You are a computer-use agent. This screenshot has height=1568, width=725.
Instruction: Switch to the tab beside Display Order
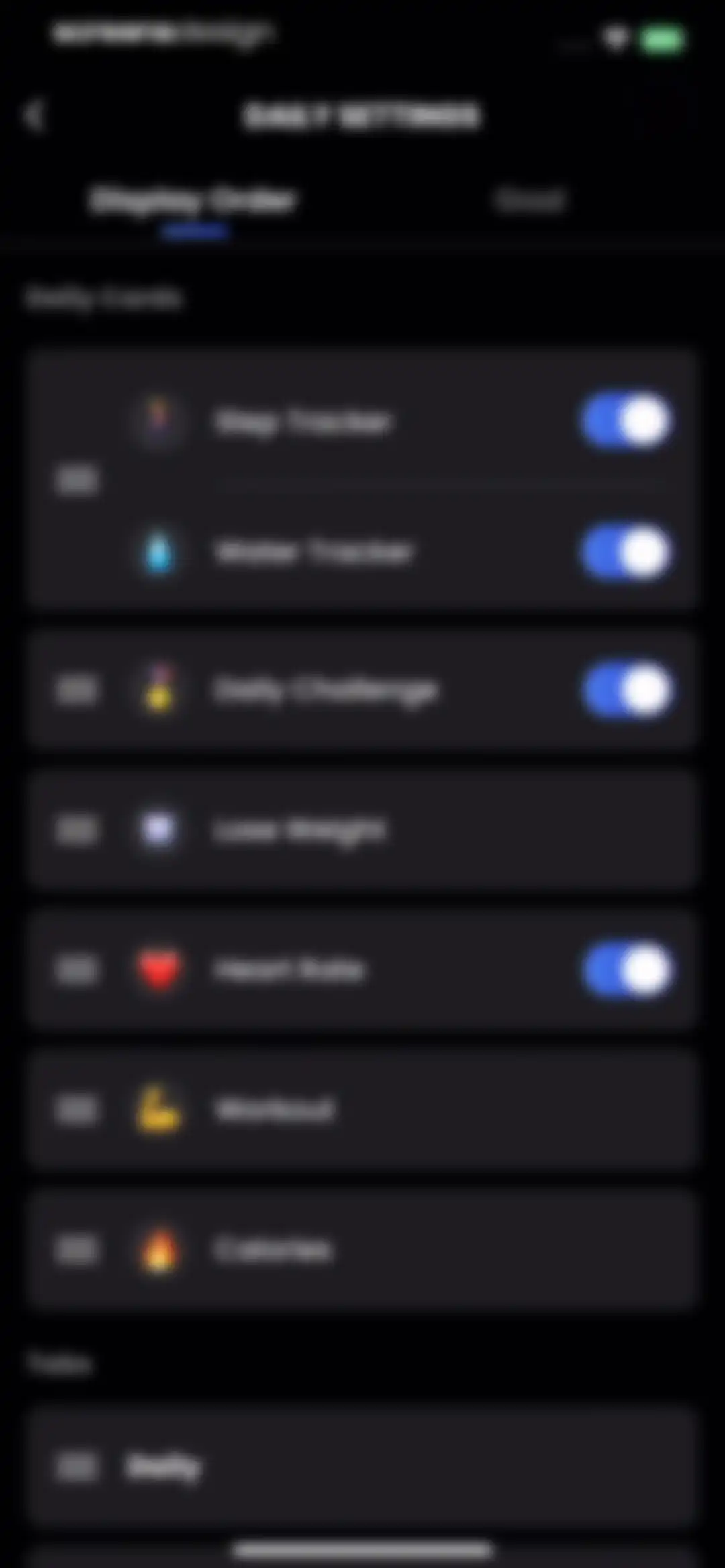pyautogui.click(x=530, y=200)
